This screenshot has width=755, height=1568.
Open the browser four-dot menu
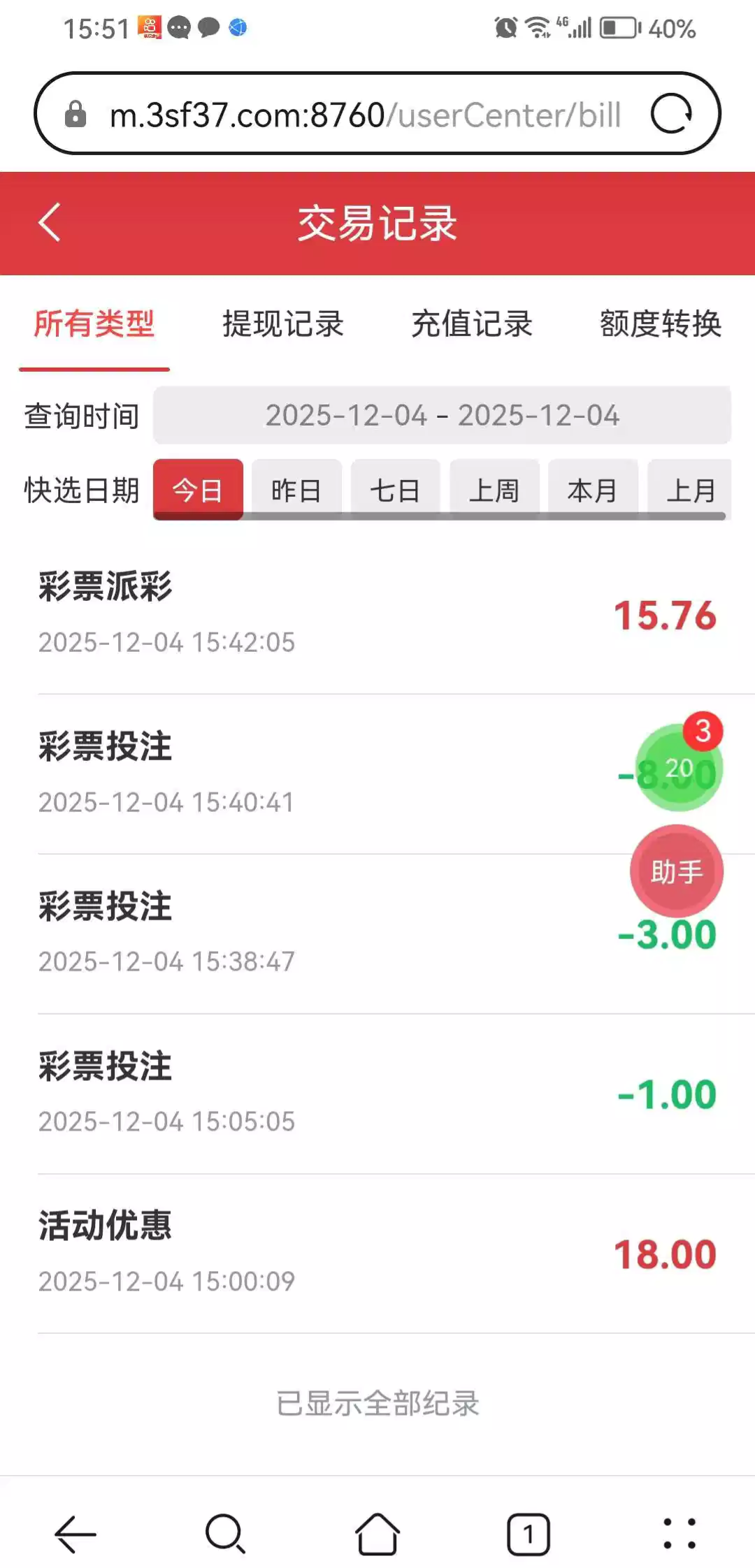[679, 1534]
